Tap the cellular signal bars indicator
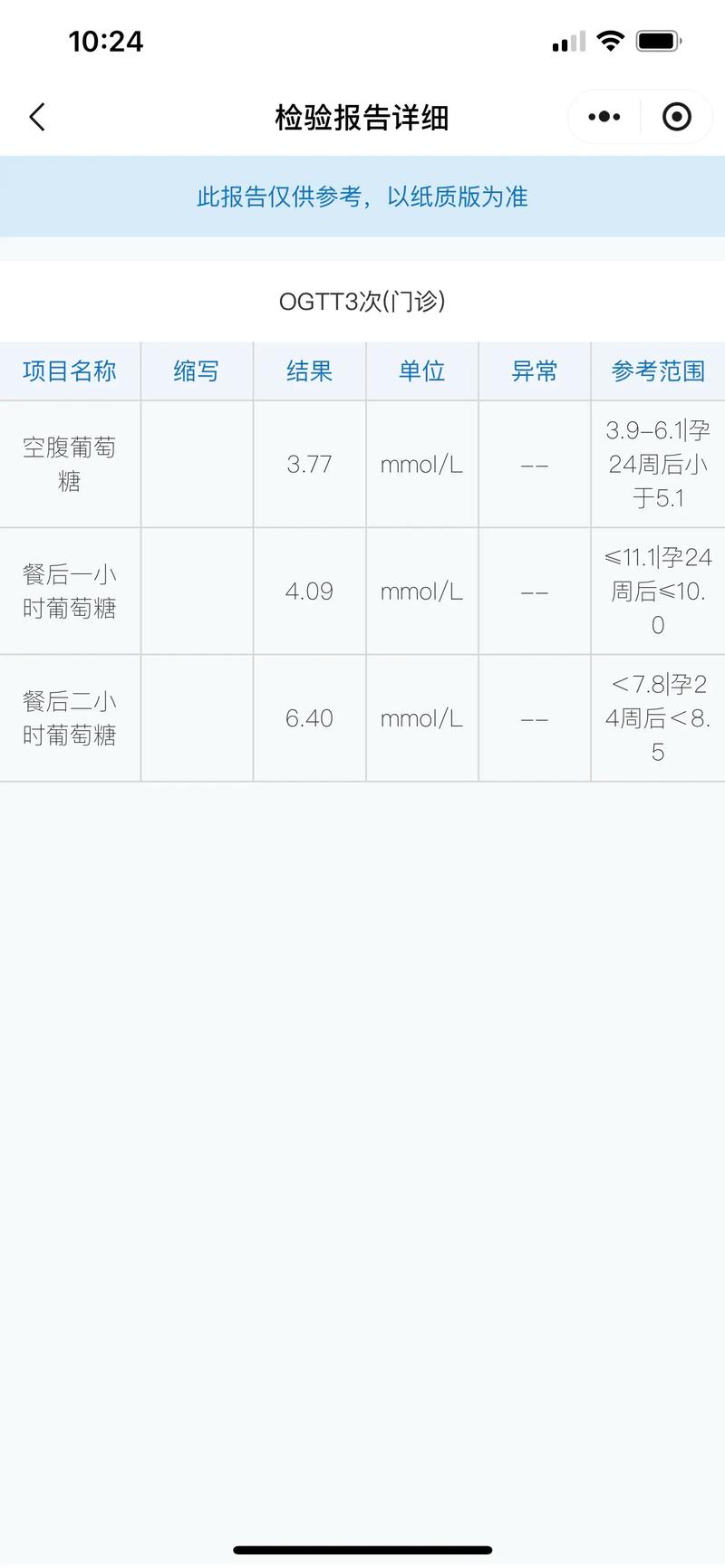725x1568 pixels. (566, 41)
